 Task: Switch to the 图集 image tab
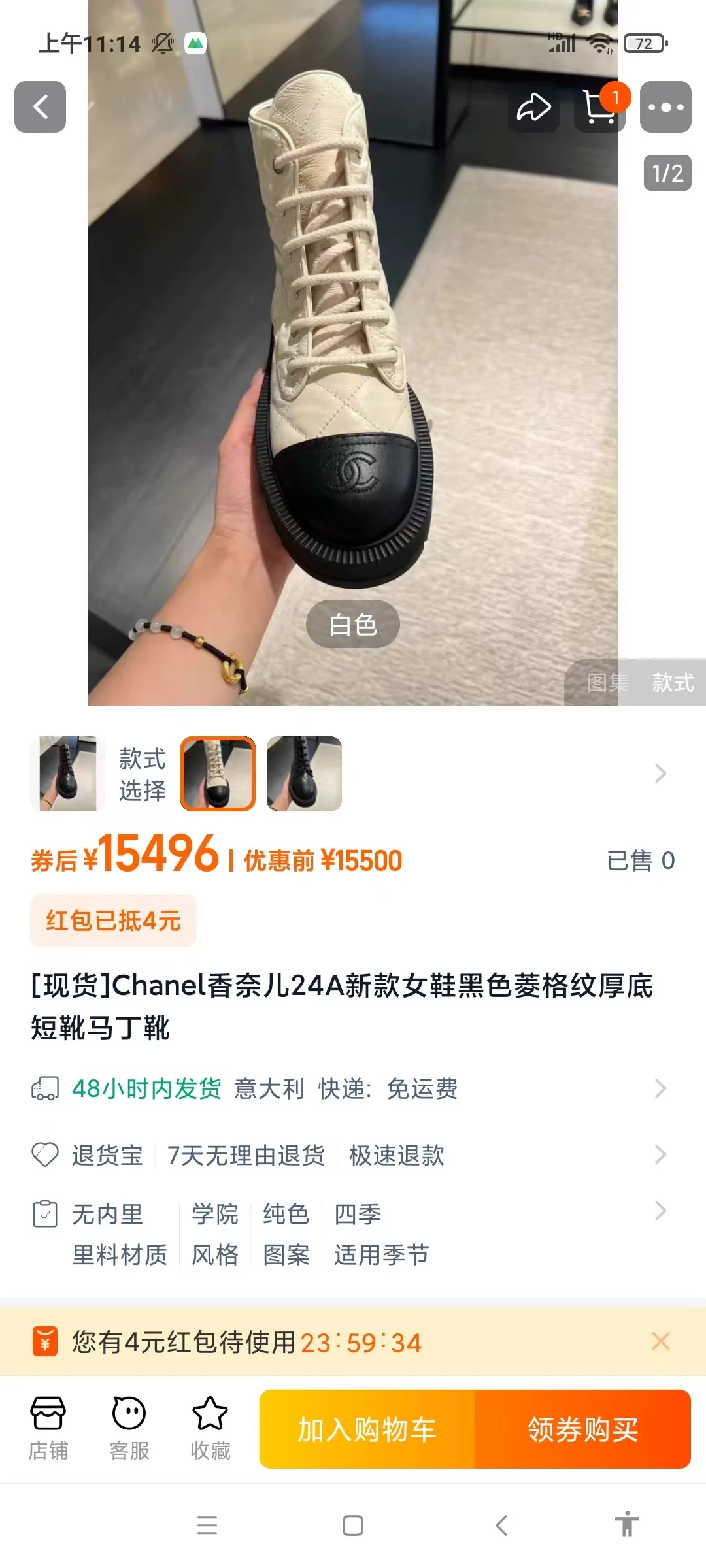coord(607,683)
